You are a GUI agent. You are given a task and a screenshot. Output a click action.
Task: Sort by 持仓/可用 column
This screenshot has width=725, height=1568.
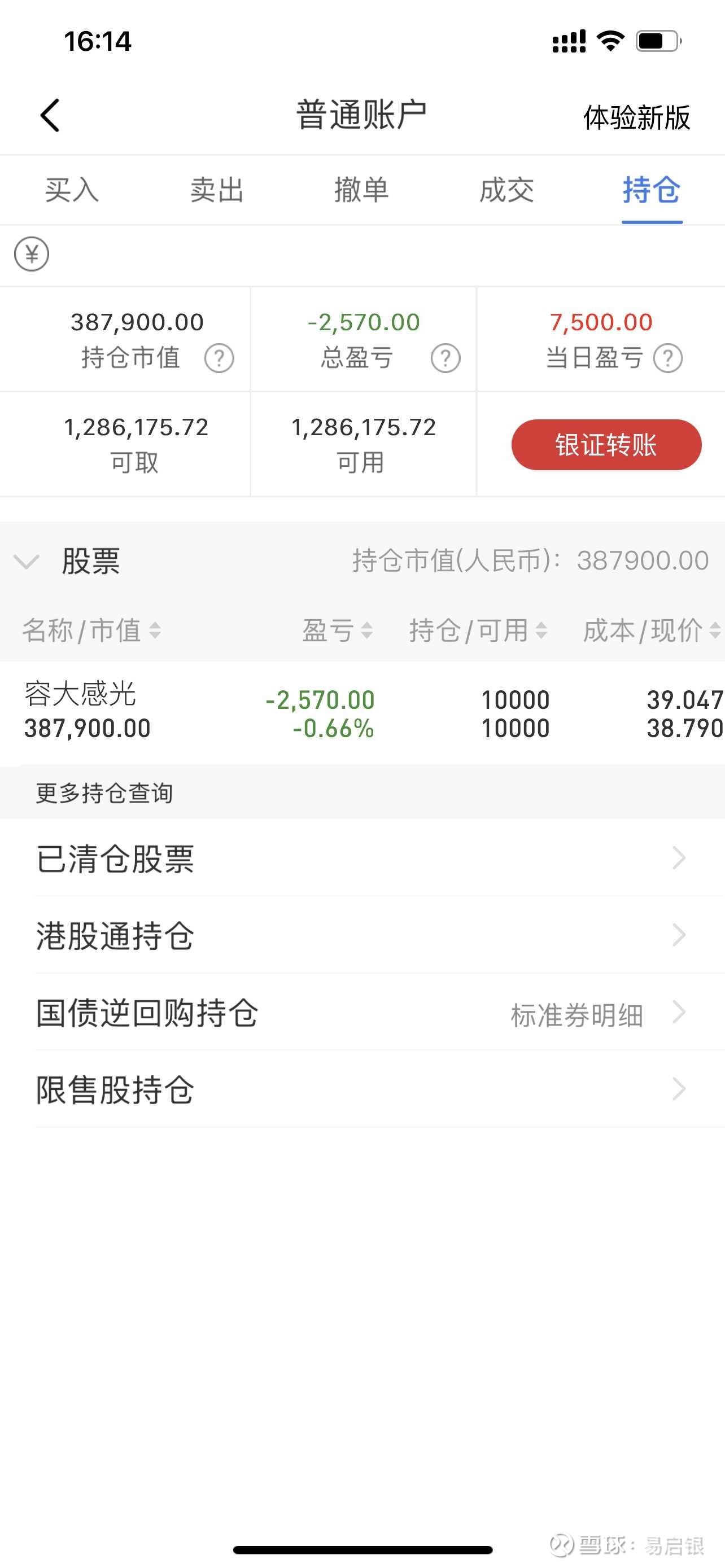(478, 630)
